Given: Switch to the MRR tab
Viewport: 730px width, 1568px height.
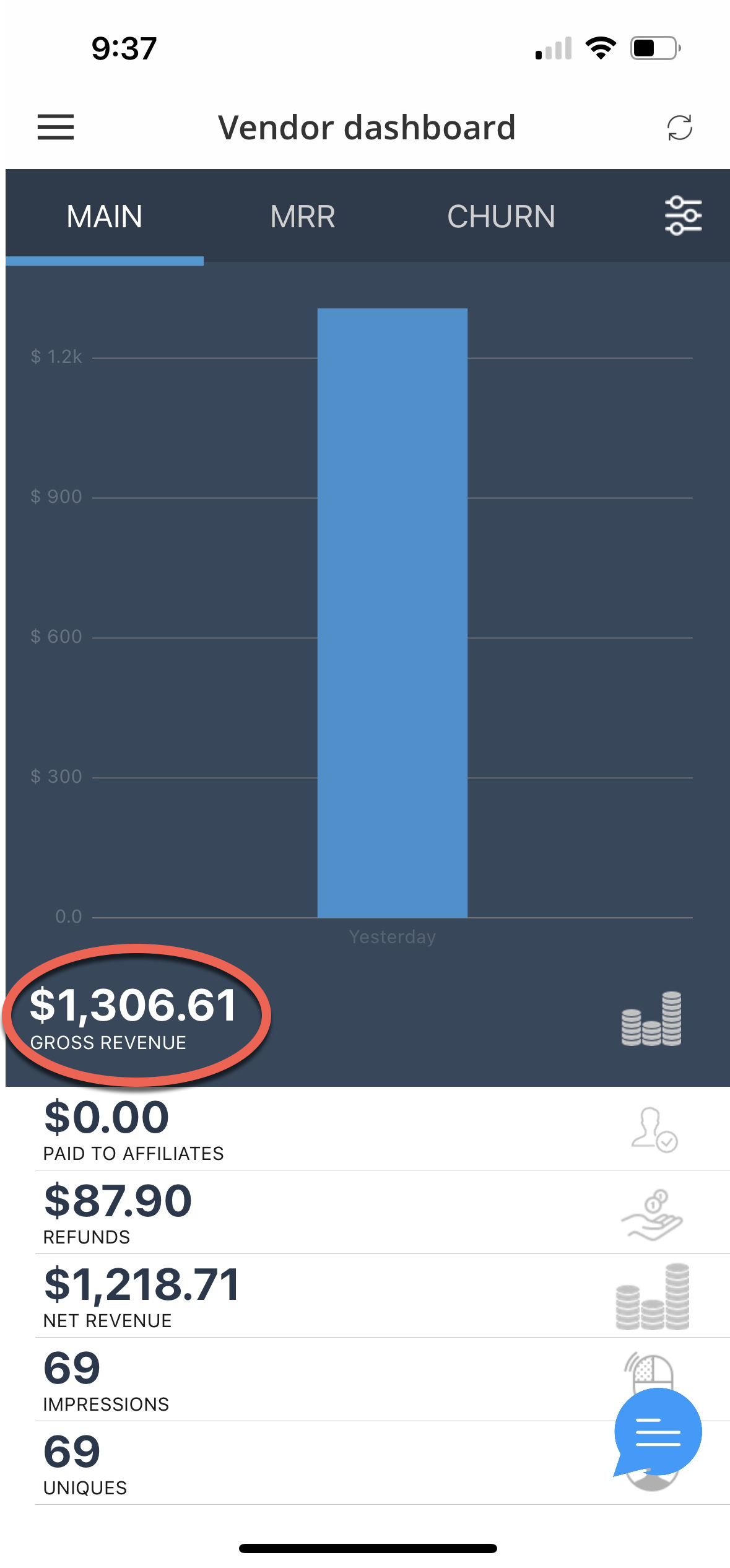Looking at the screenshot, I should point(303,217).
